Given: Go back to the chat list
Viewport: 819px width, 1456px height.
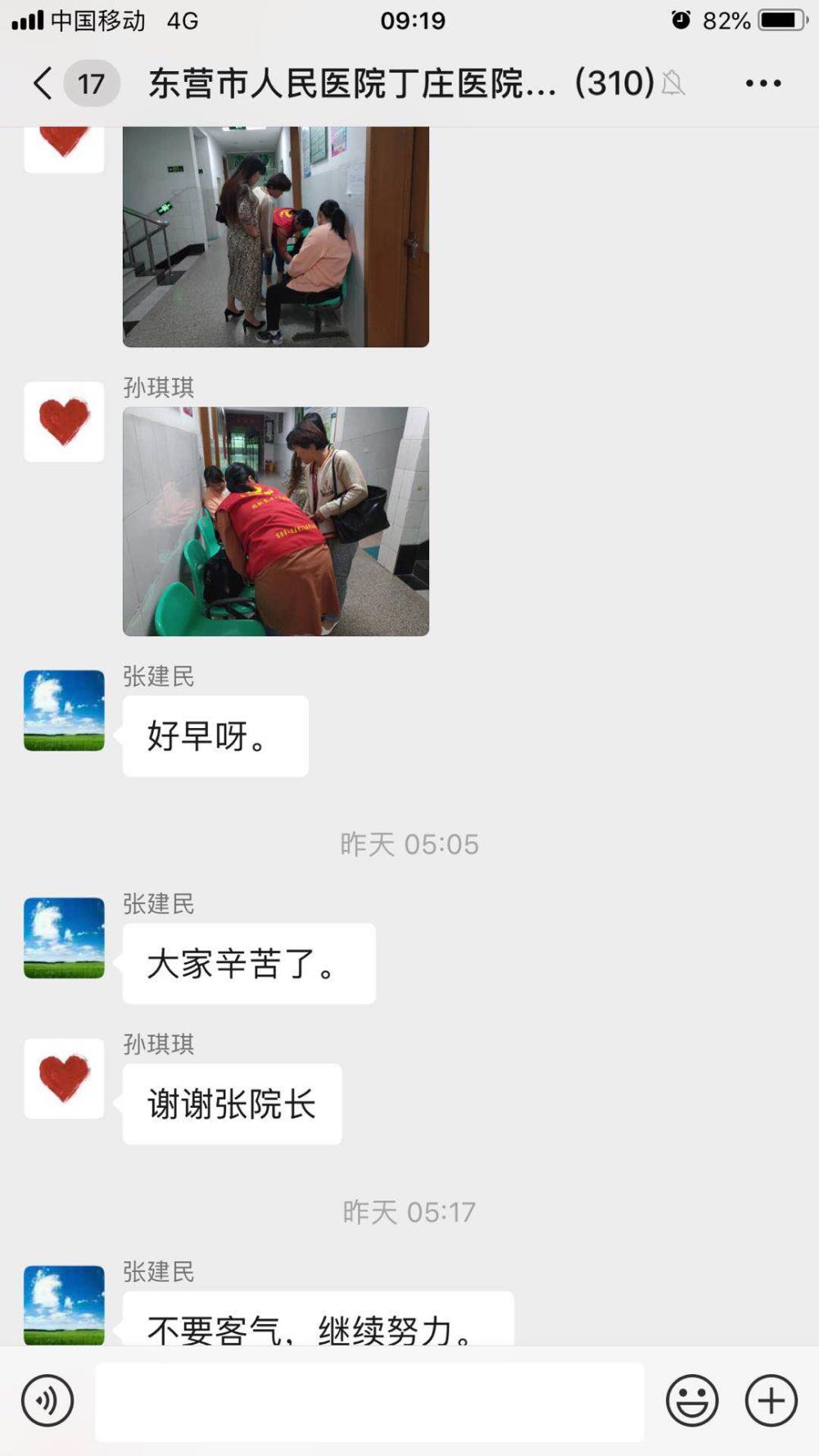Looking at the screenshot, I should pos(44,84).
